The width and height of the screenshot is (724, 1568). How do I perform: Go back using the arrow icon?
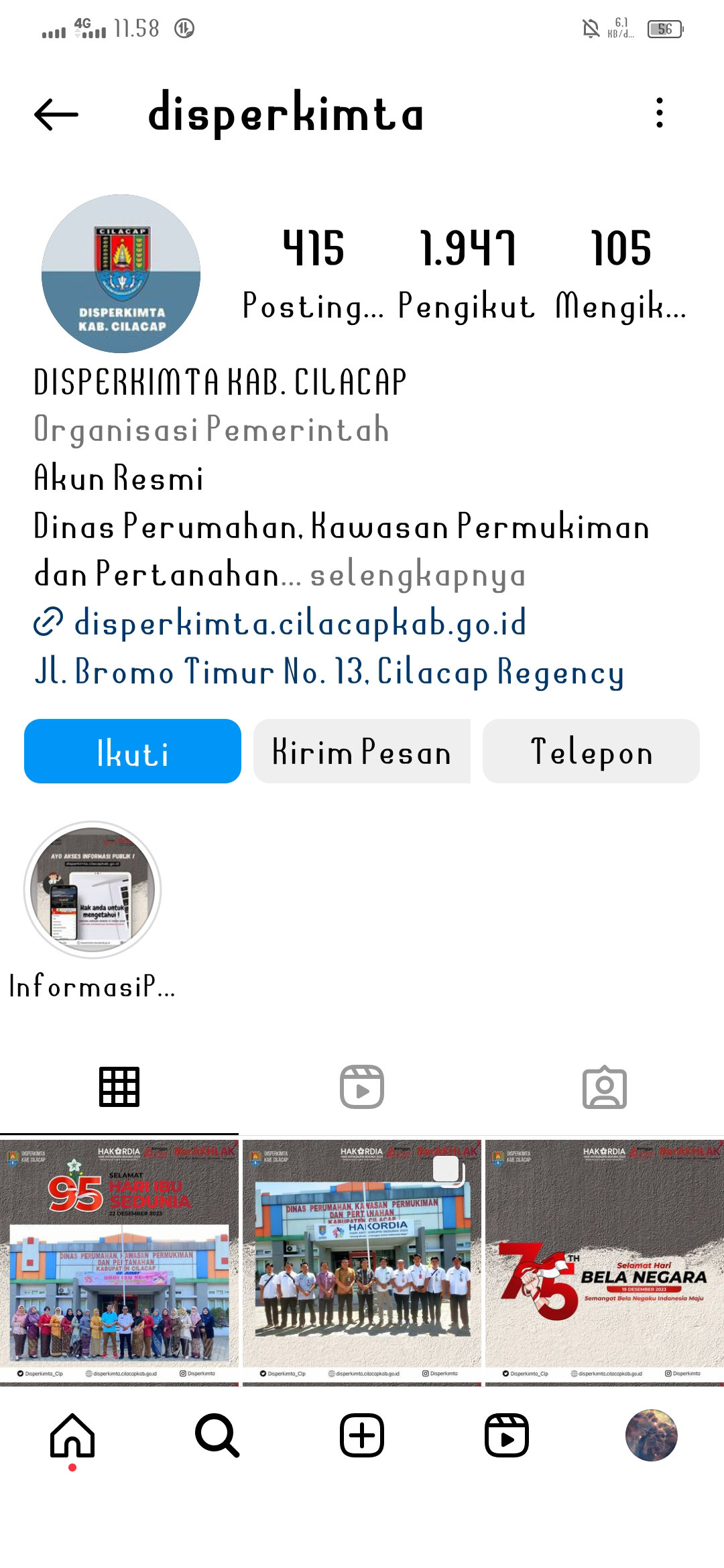coord(56,115)
